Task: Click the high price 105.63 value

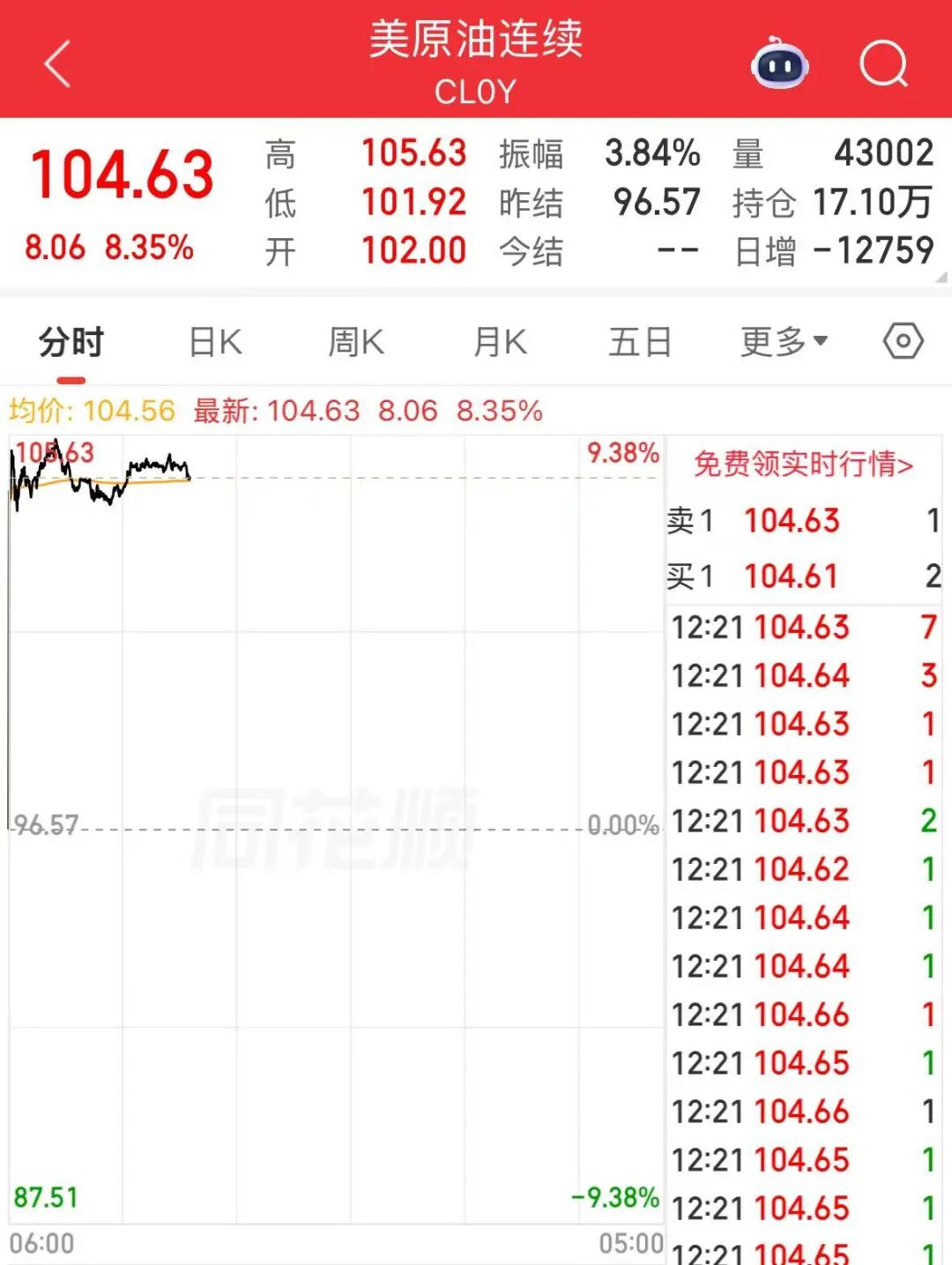Action: point(414,153)
